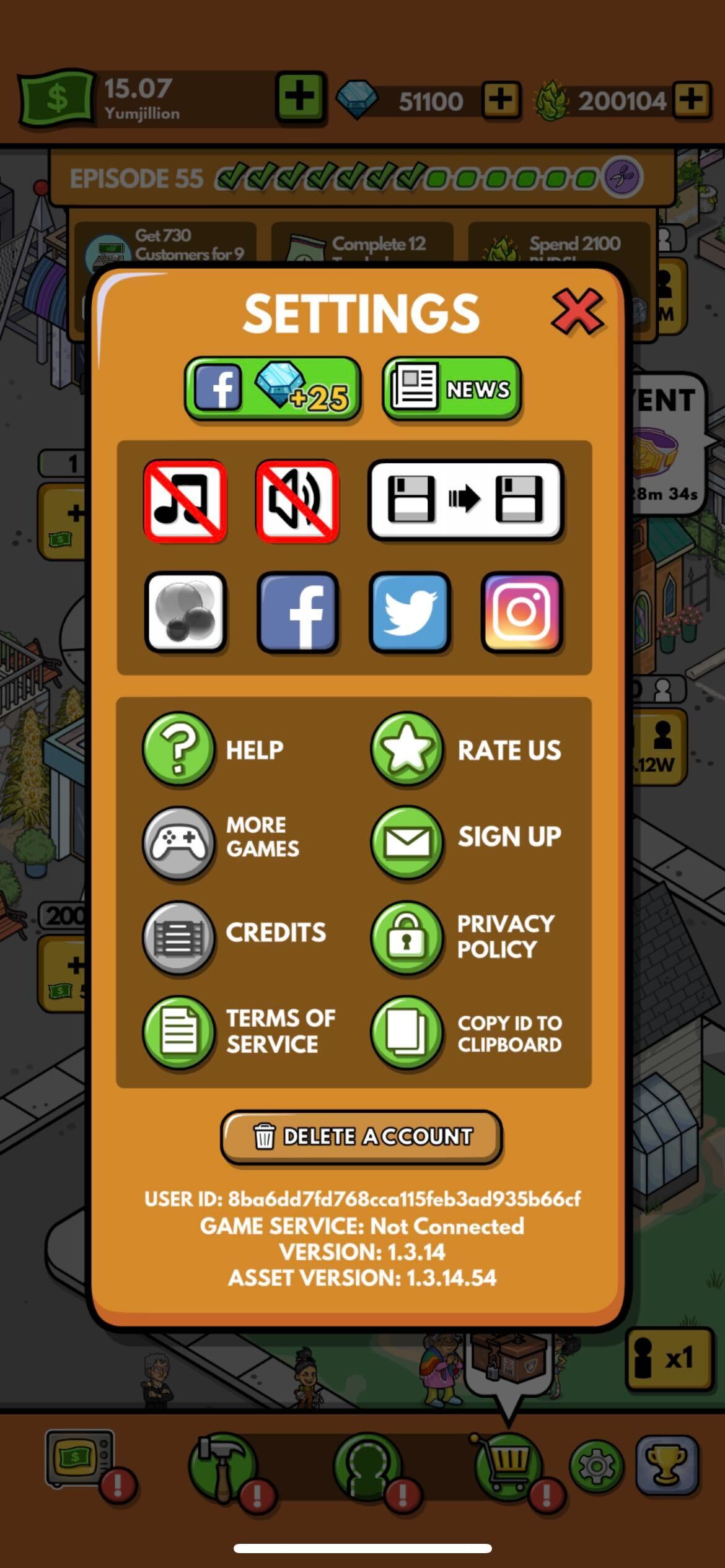Tap Delete Account button

(x=361, y=1136)
